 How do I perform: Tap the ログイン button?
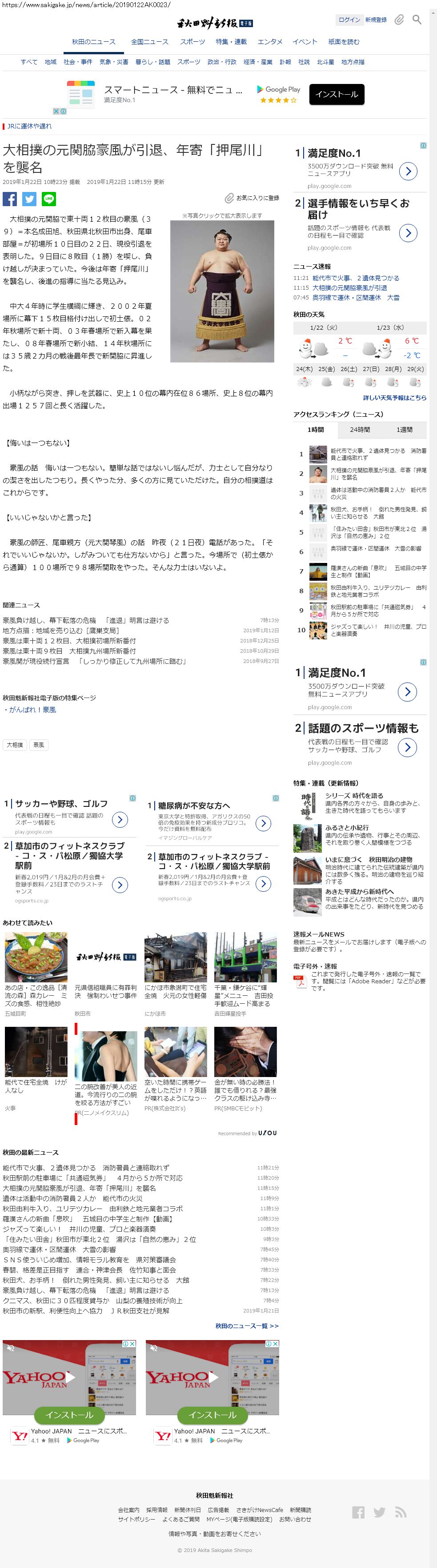tap(349, 20)
